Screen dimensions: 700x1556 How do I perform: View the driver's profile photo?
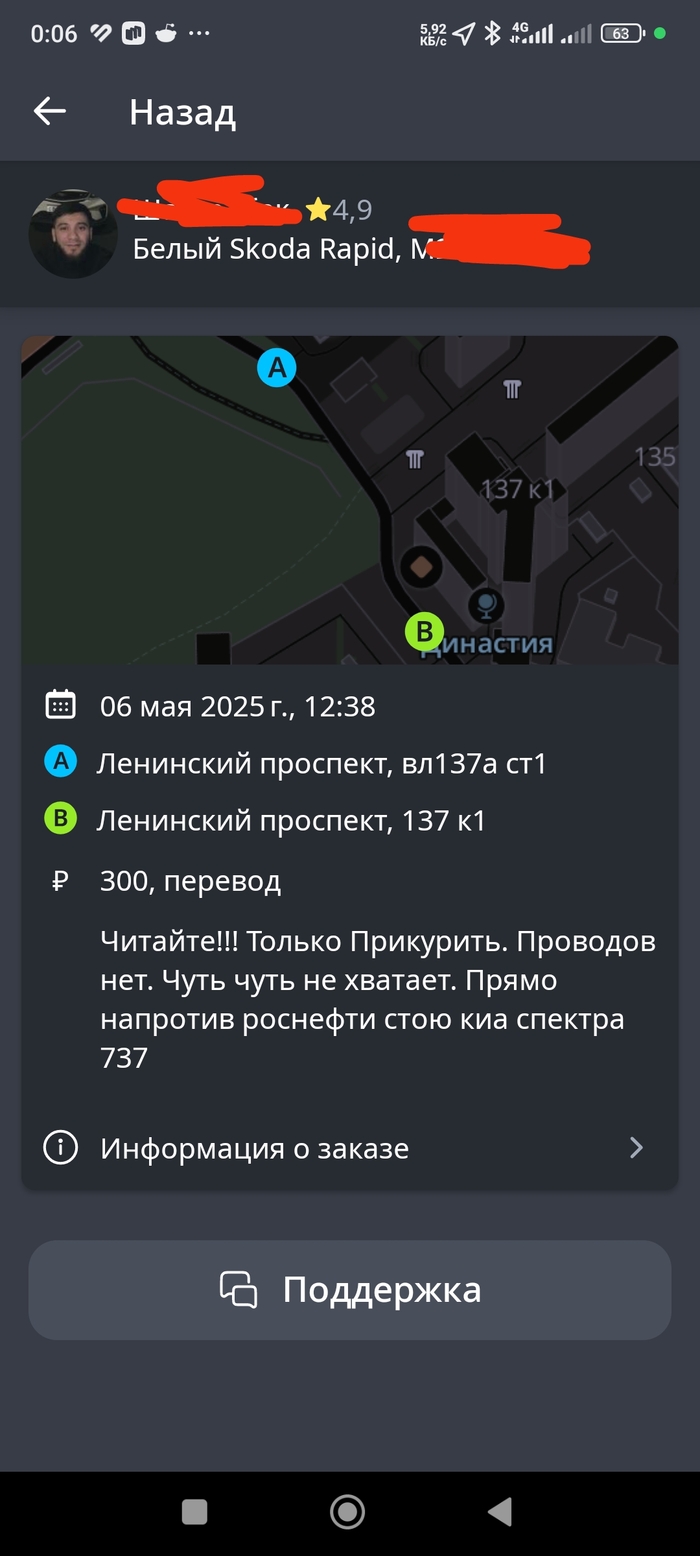(x=73, y=234)
